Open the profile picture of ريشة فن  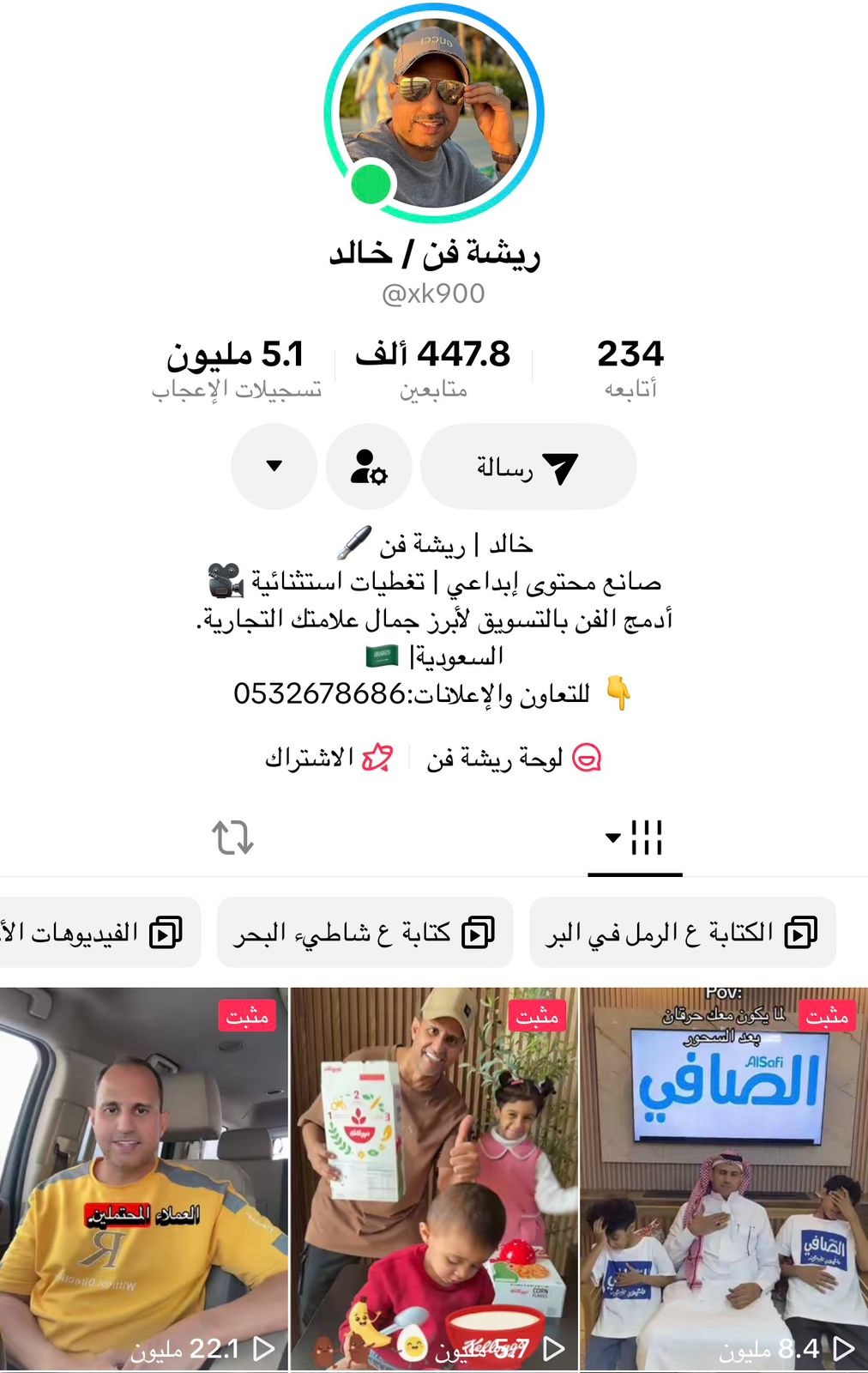pos(434,113)
